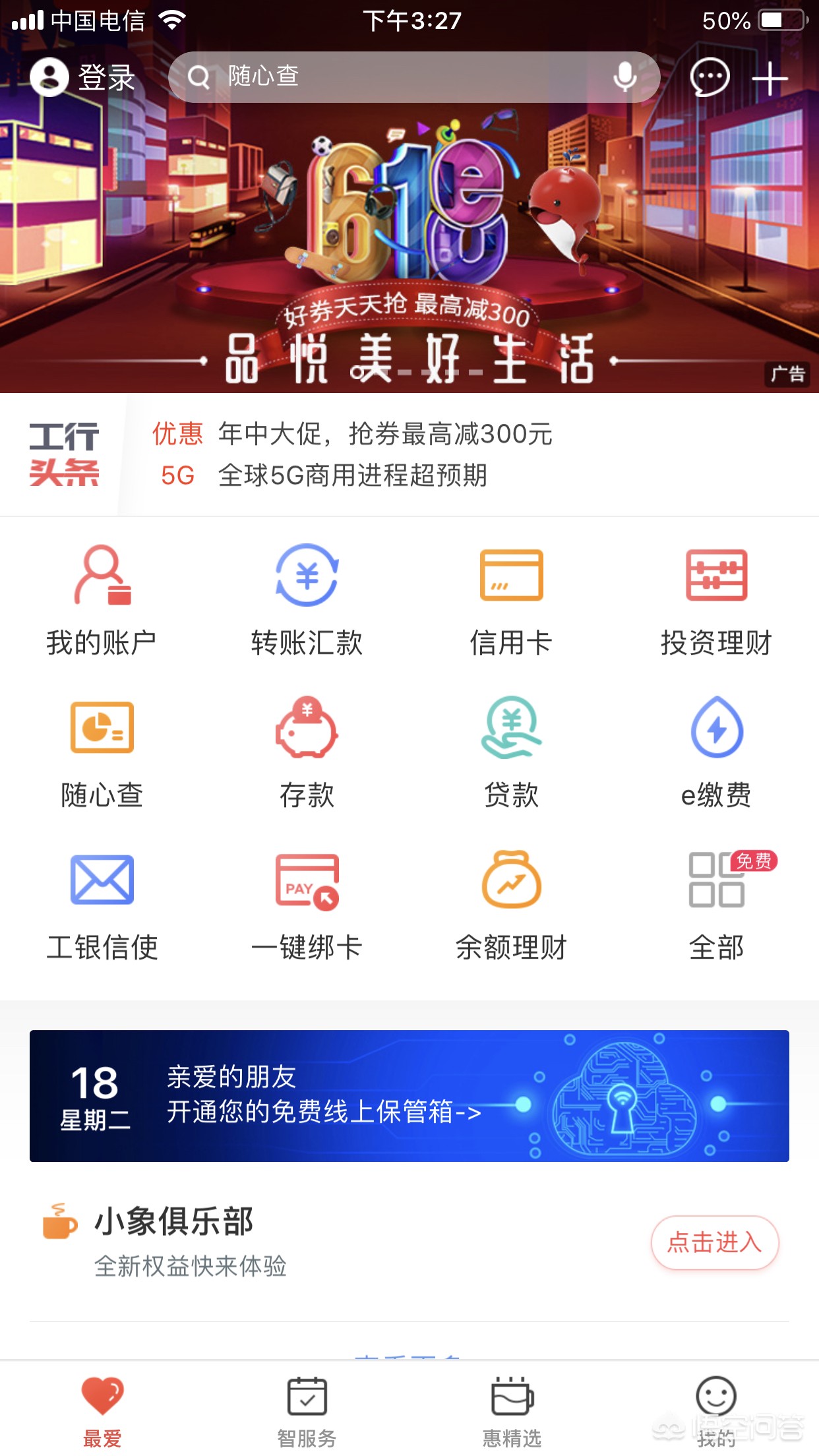Read headline 年中大促，抢券最高减300元
The width and height of the screenshot is (819, 1456).
pyautogui.click(x=385, y=434)
